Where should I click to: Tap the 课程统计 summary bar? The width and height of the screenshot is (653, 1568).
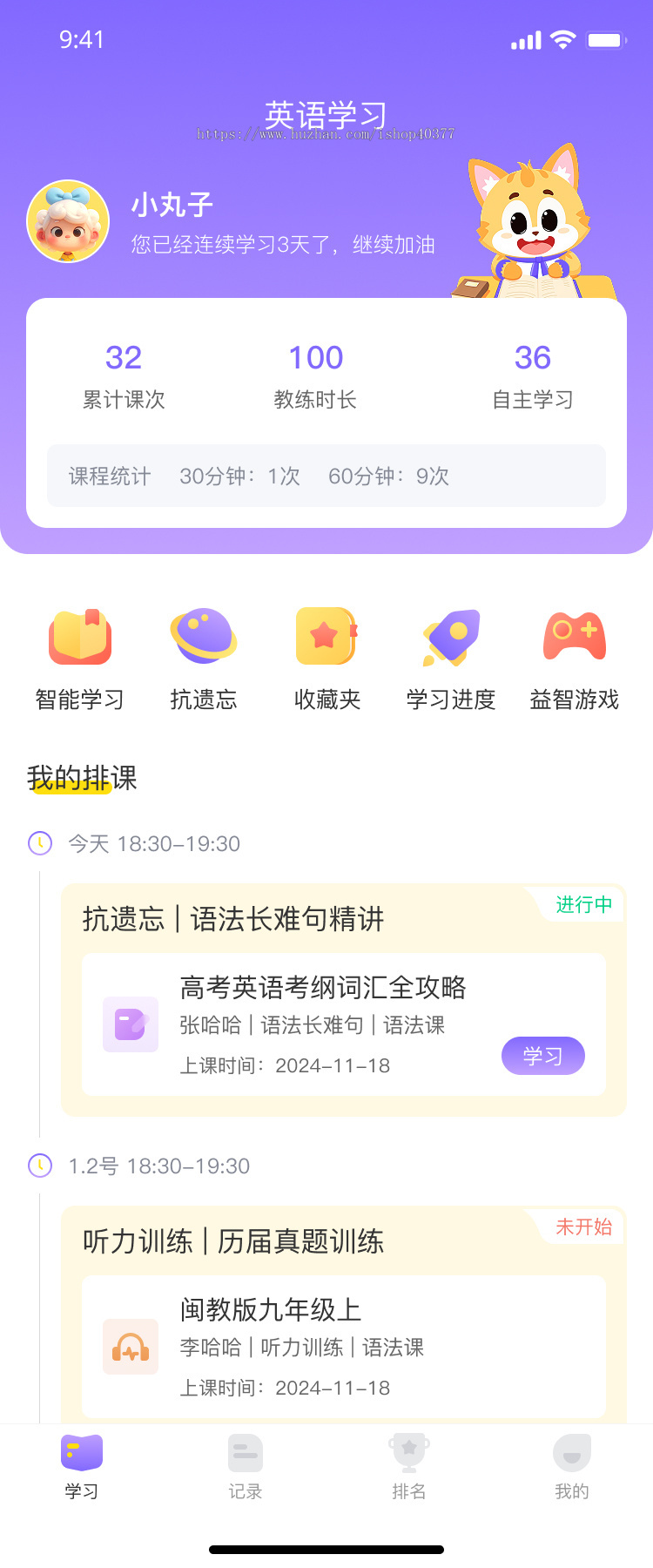point(326,476)
